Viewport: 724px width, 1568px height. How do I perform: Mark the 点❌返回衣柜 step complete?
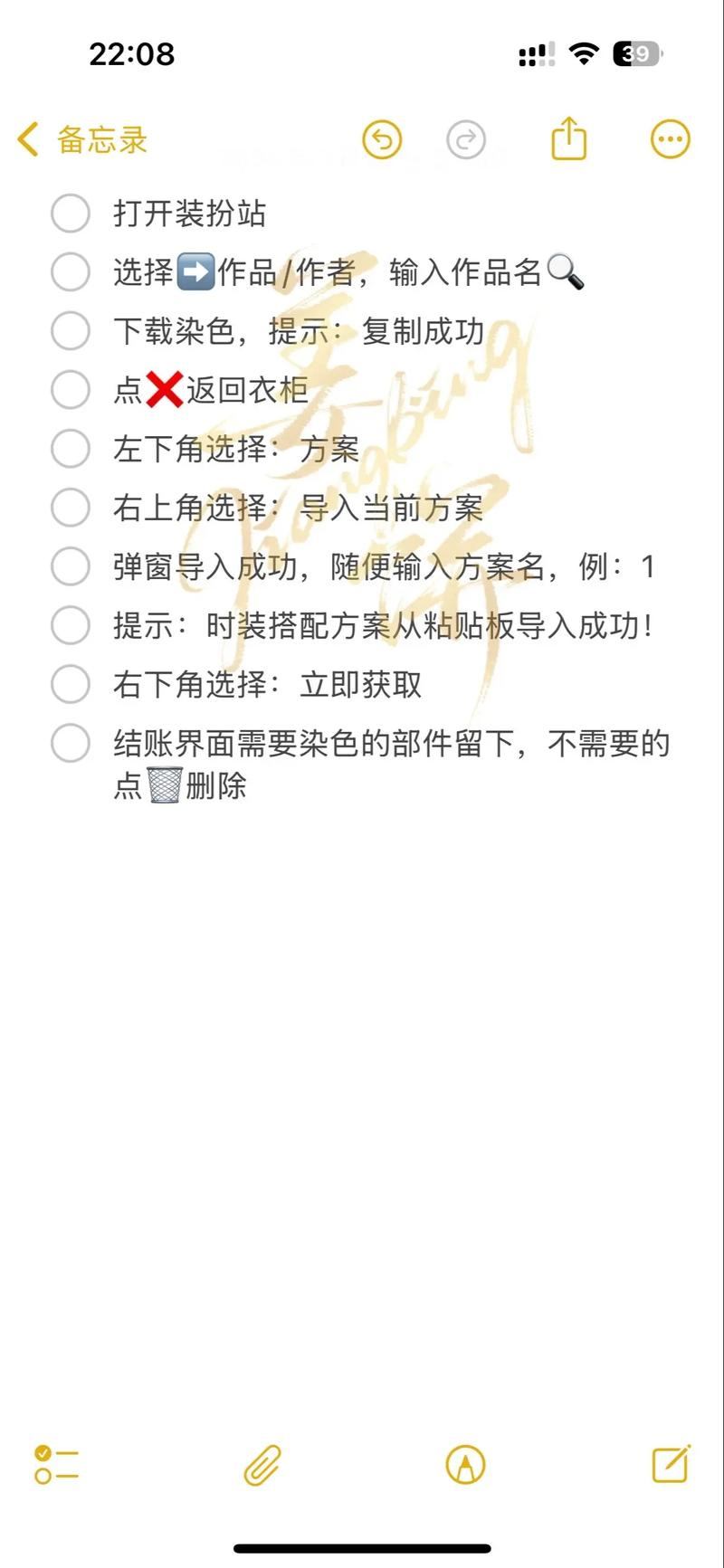tap(70, 390)
